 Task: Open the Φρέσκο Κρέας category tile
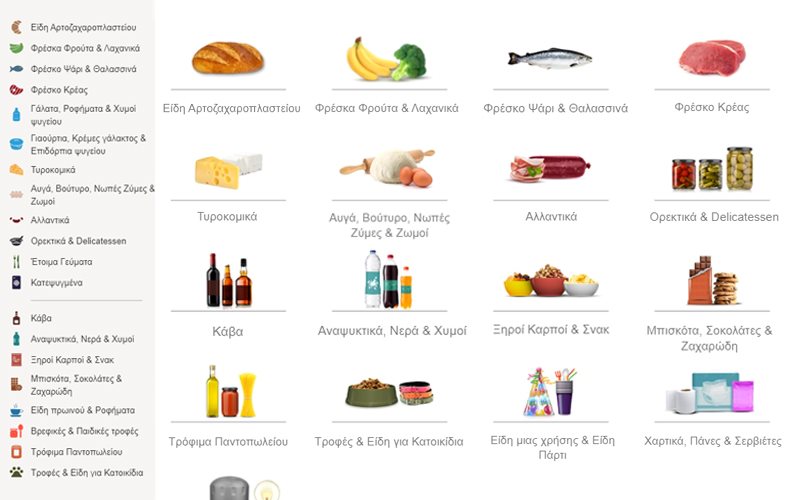click(x=711, y=60)
